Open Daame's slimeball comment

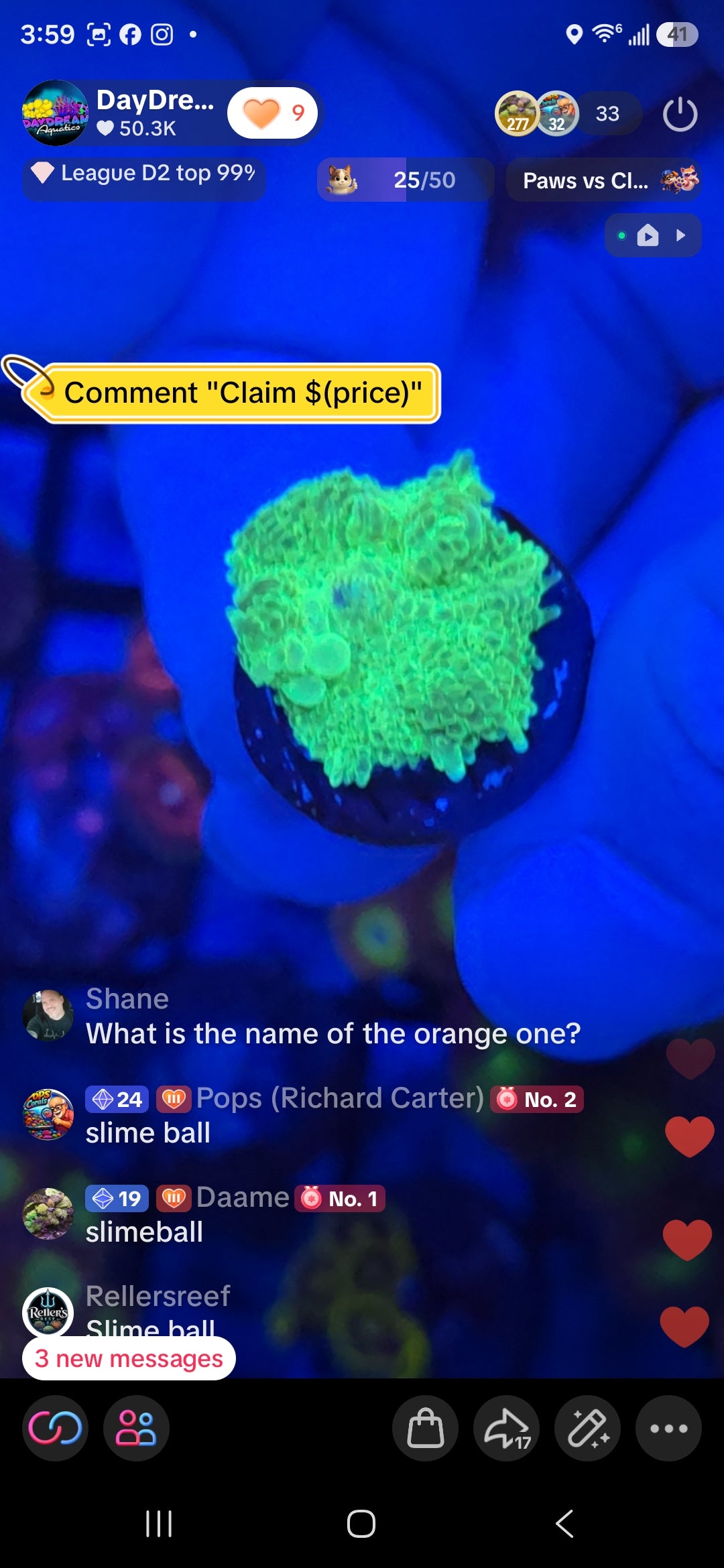pos(235,1214)
